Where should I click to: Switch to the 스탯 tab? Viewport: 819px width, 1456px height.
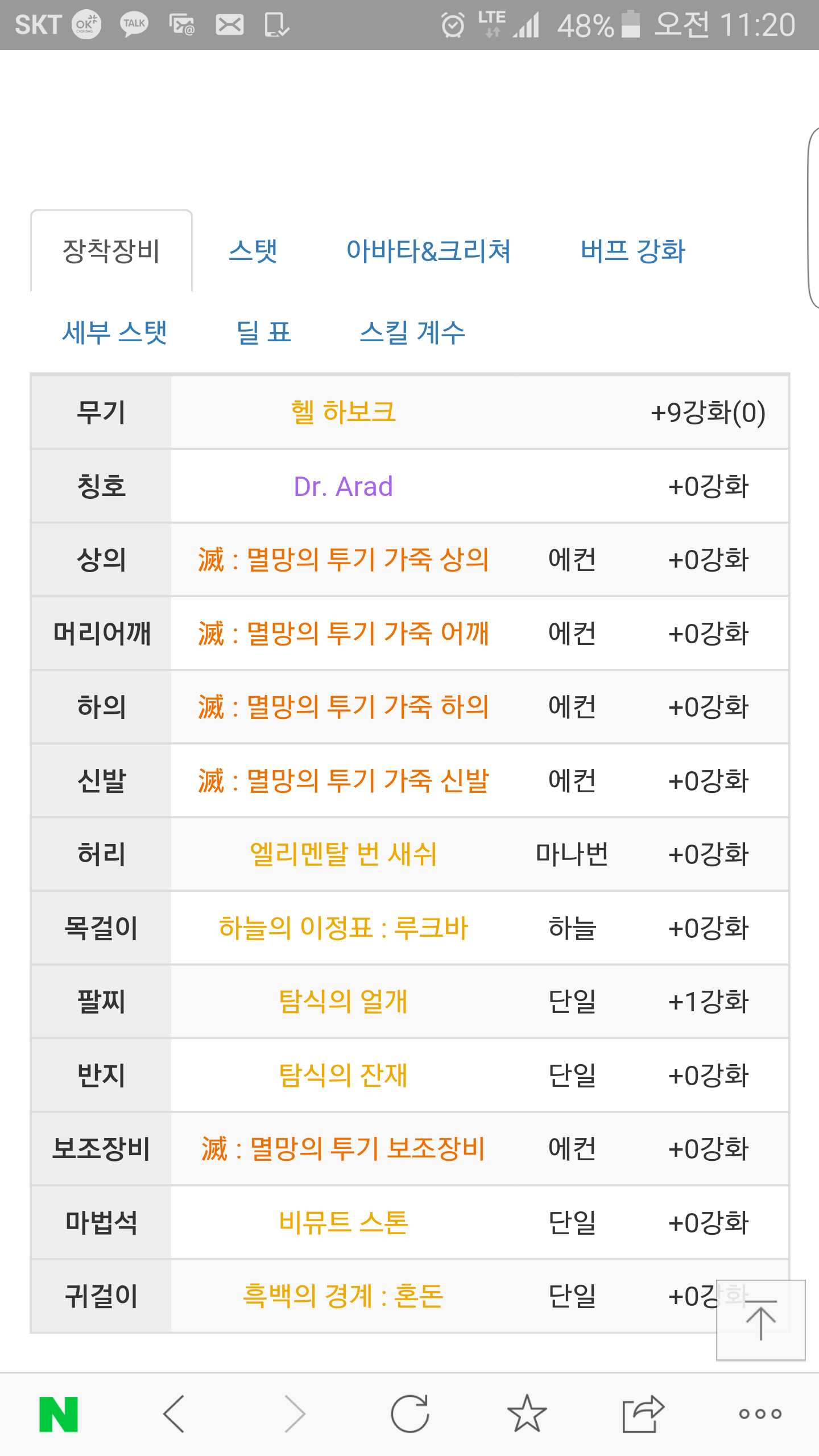253,251
